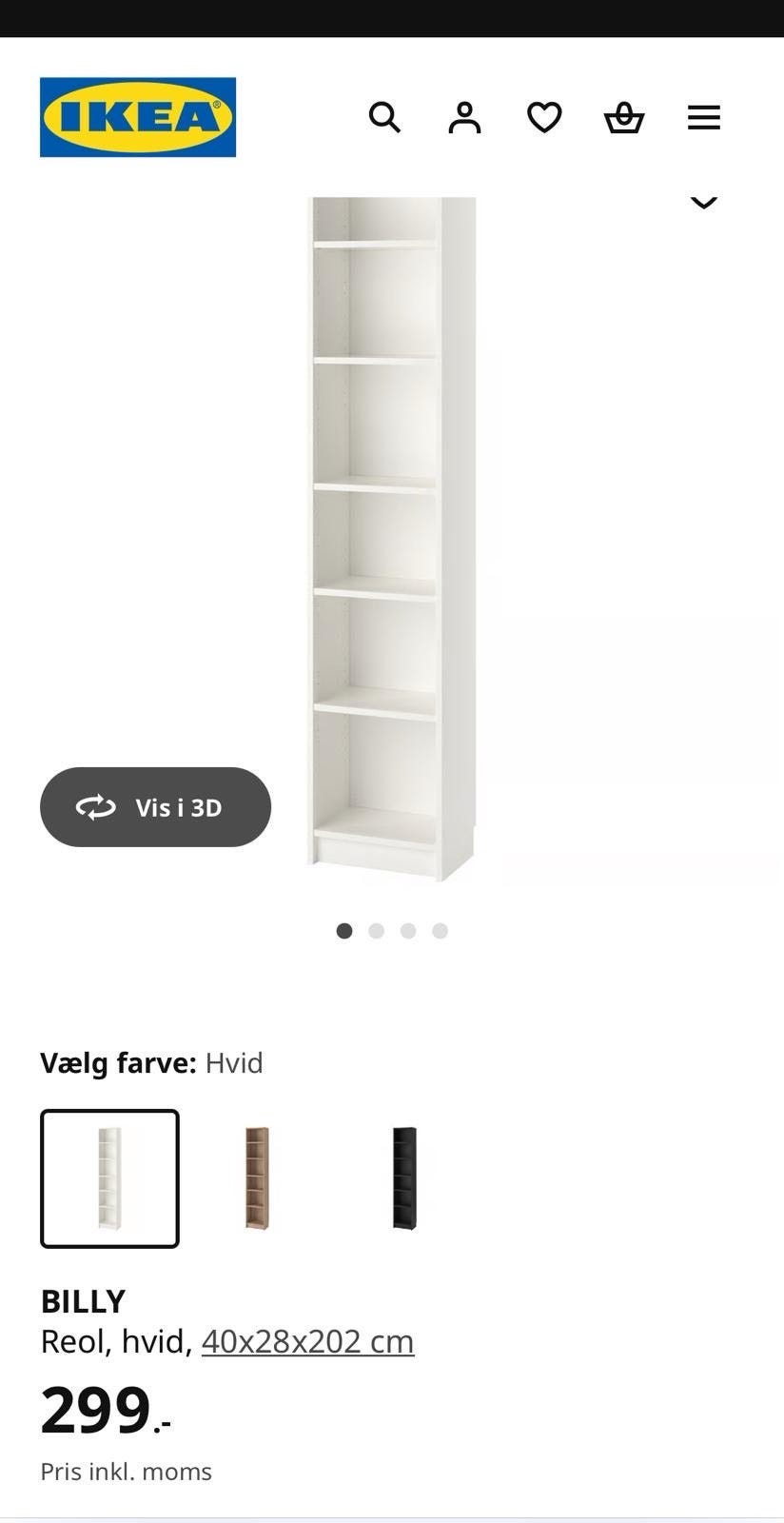The image size is (784, 1523).
Task: Open the 40x28x202 cm measurements link
Action: point(307,1340)
